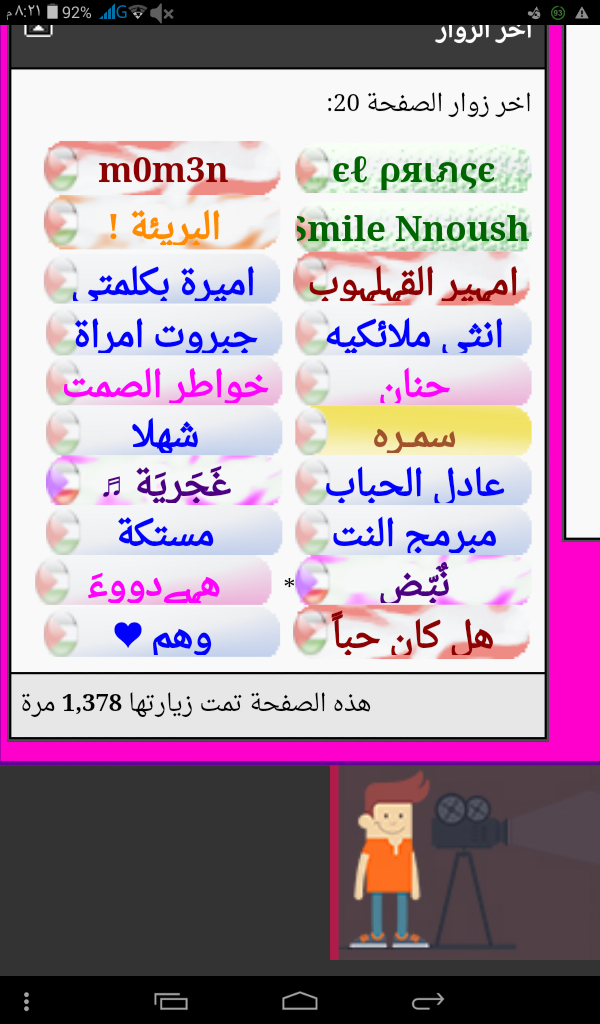Select مبرمج النت visitor badge

tap(413, 532)
